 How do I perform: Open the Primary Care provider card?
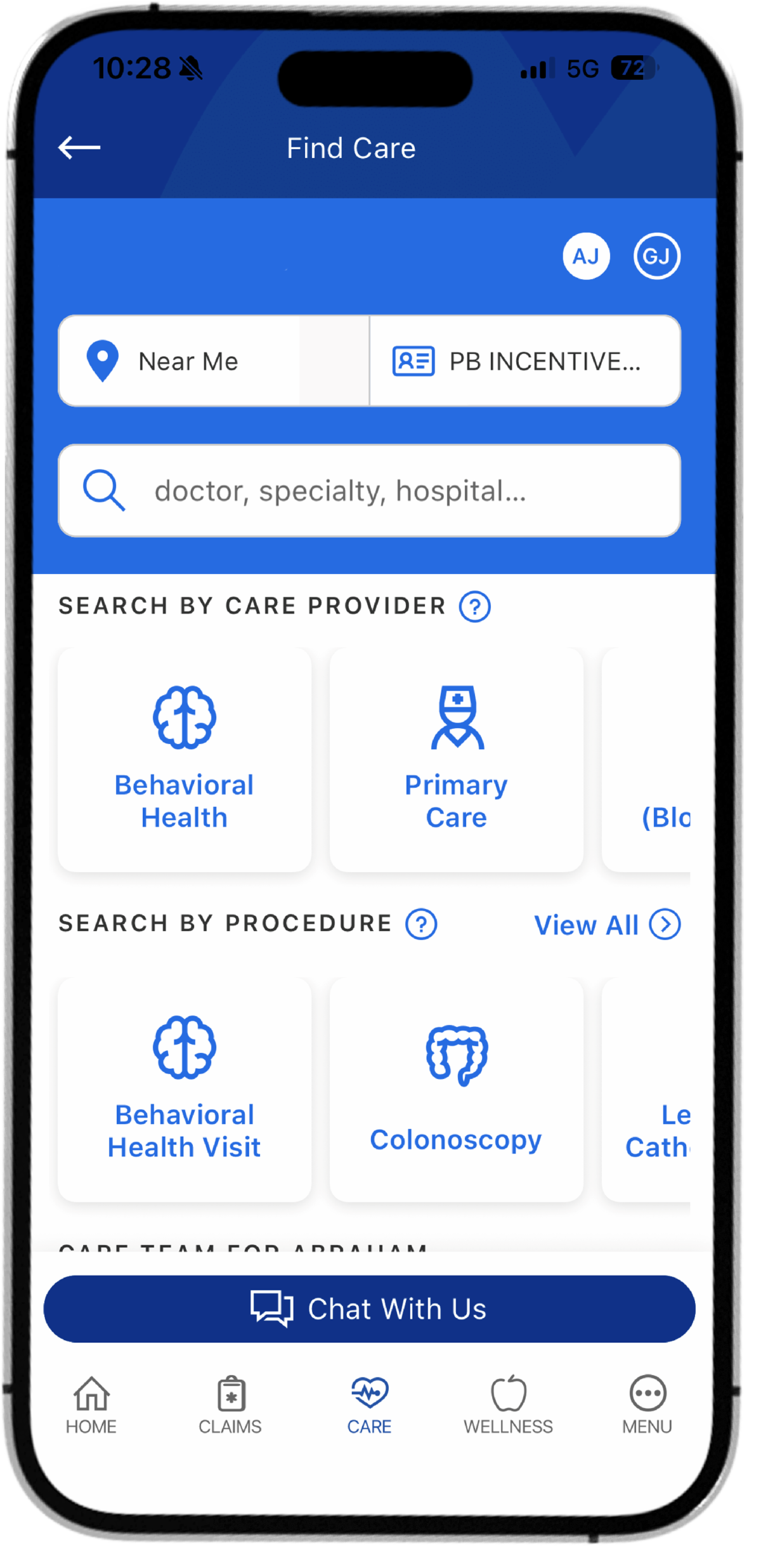click(x=456, y=759)
